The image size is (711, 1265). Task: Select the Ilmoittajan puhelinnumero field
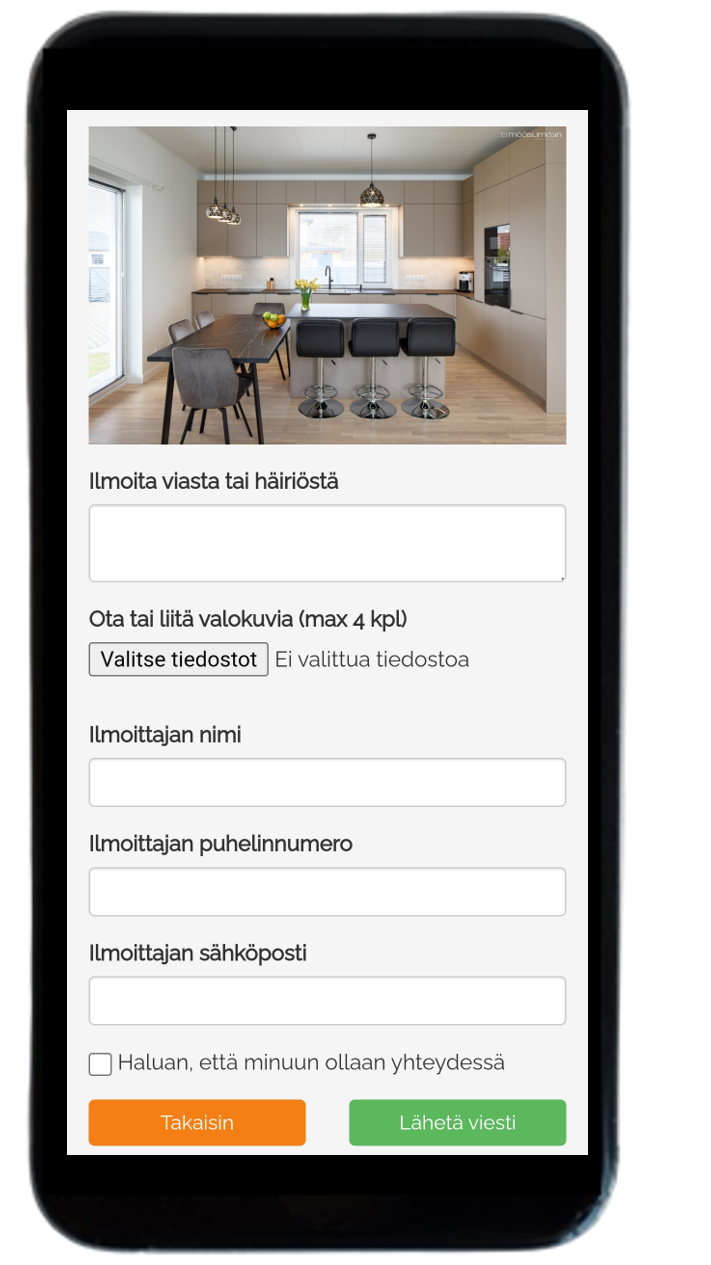point(327,892)
